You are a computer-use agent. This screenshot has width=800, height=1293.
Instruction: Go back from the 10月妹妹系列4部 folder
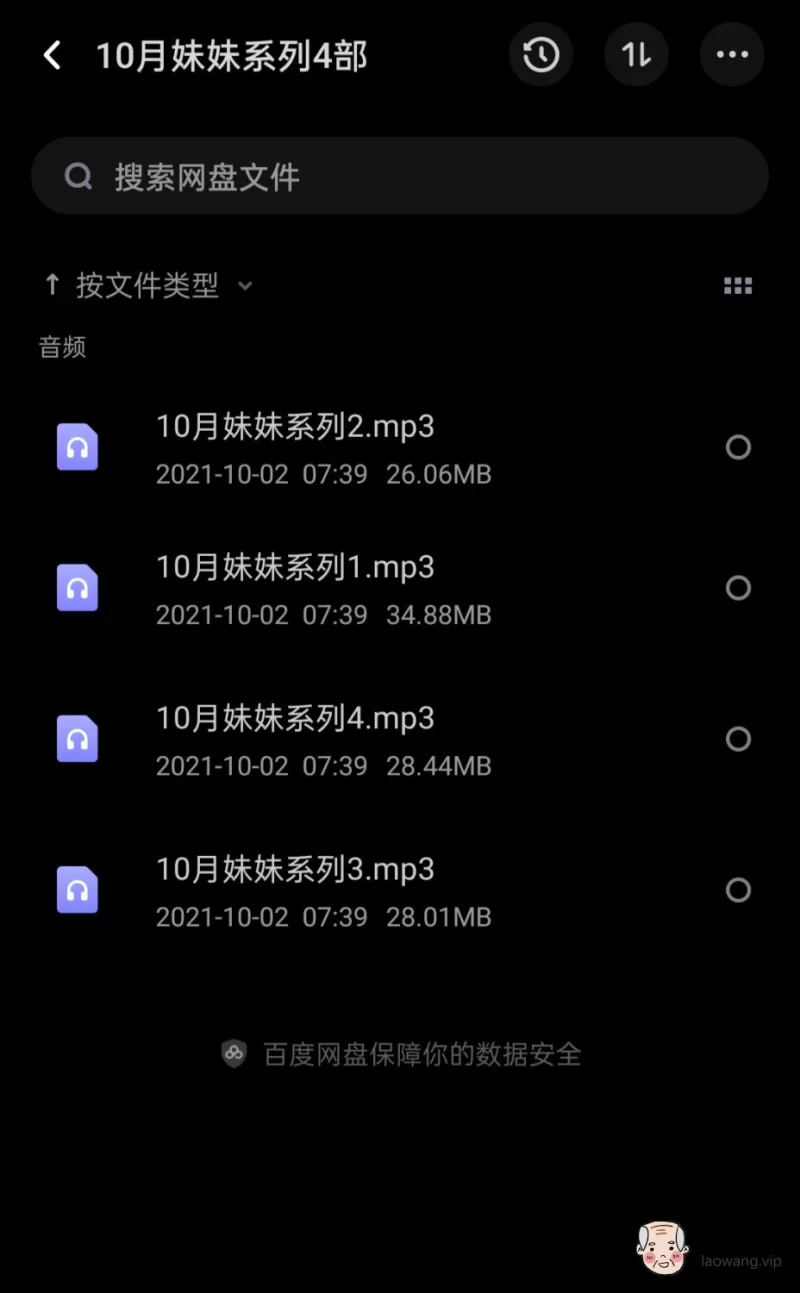click(x=53, y=56)
